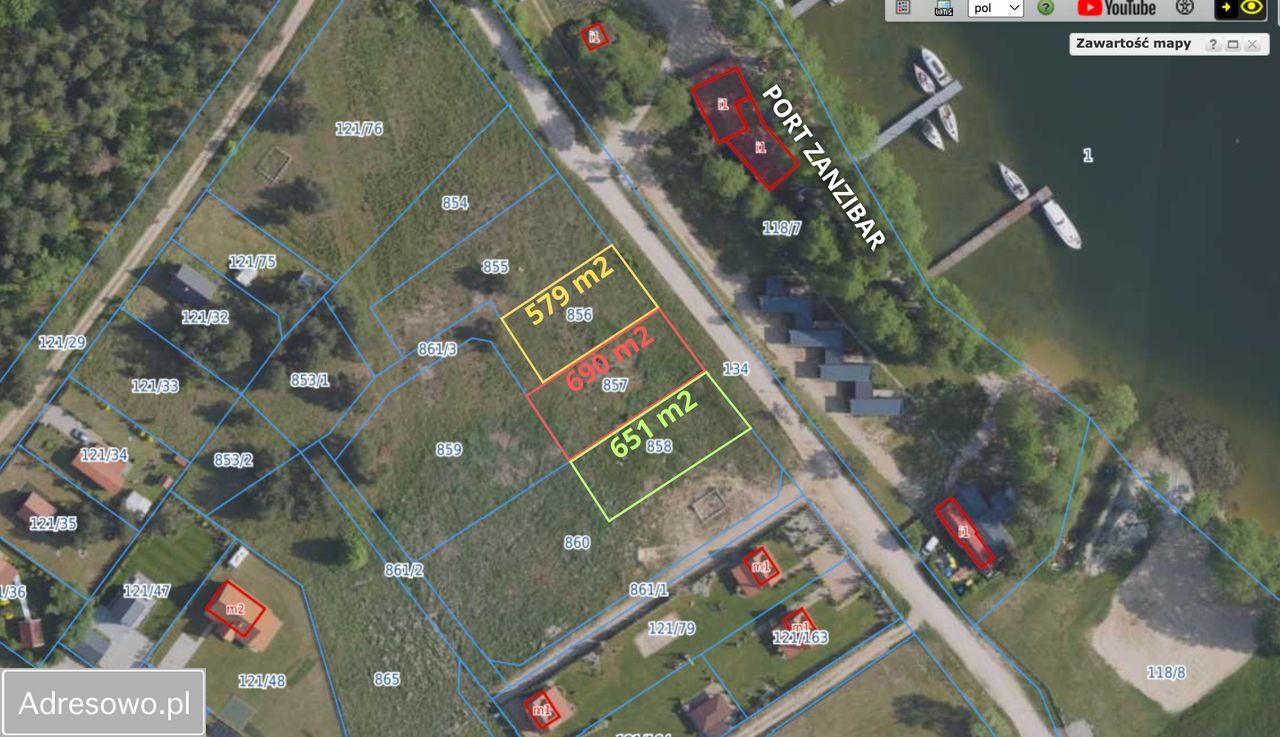Viewport: 1280px width, 737px height.
Task: Open the WMS services tool
Action: click(943, 8)
